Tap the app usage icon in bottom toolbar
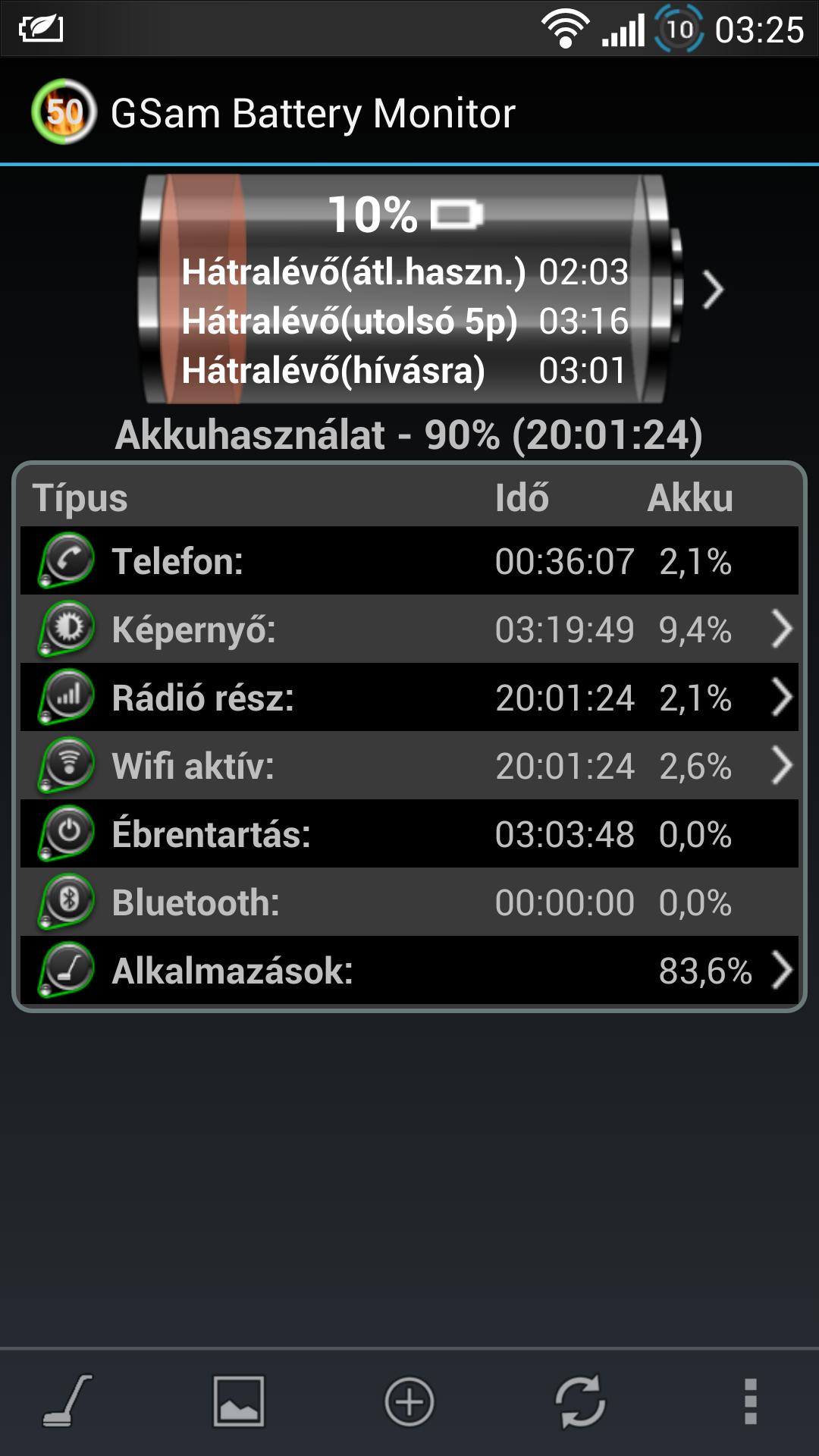This screenshot has width=819, height=1456. (x=68, y=1401)
